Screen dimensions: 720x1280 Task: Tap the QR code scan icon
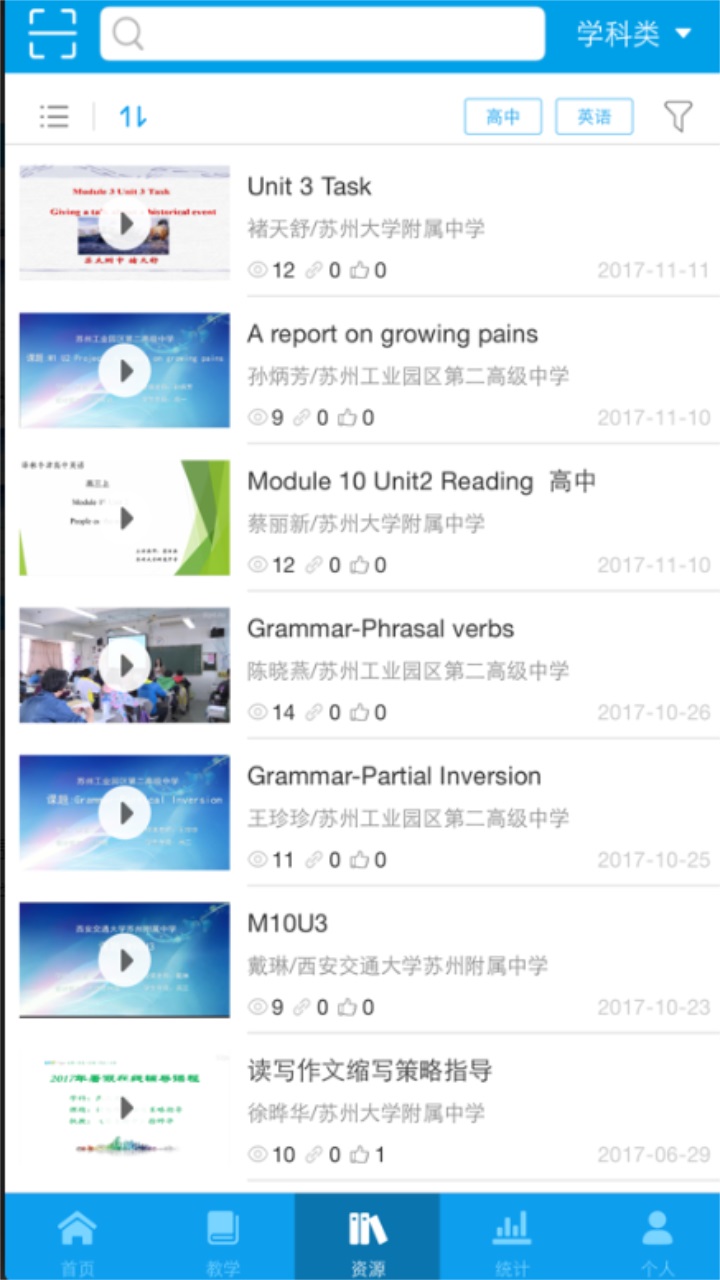click(x=52, y=32)
